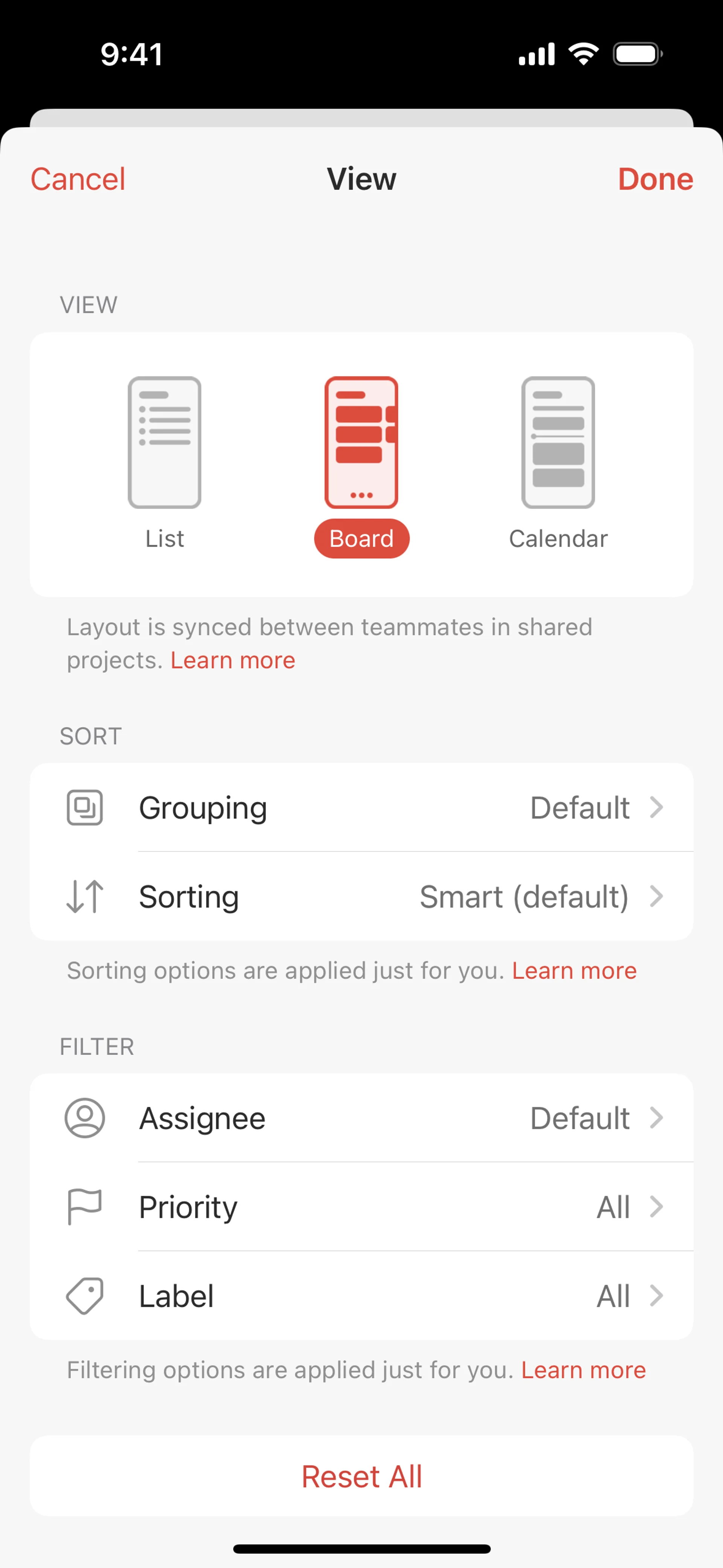Follow Learn more about sorting options
Screen dimensions: 723x1568
coord(574,971)
